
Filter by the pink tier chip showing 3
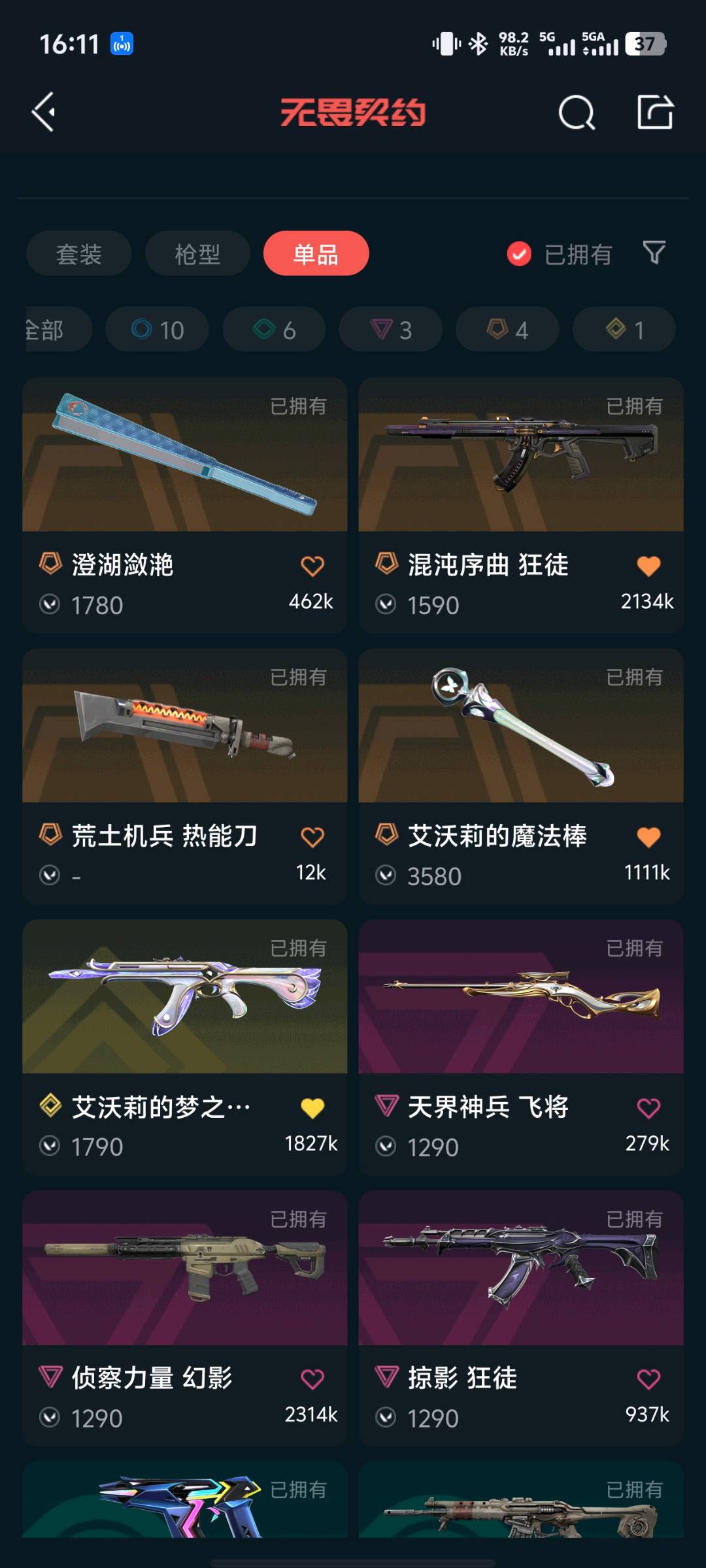(x=390, y=329)
